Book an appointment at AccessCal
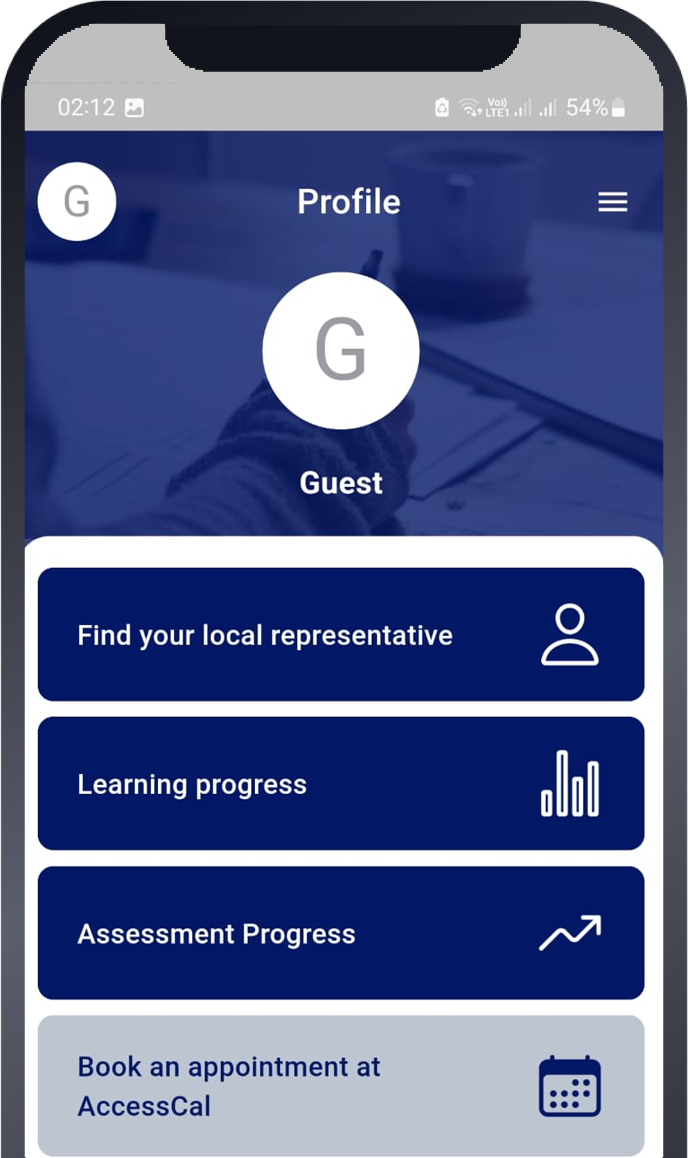 [x=340, y=1086]
